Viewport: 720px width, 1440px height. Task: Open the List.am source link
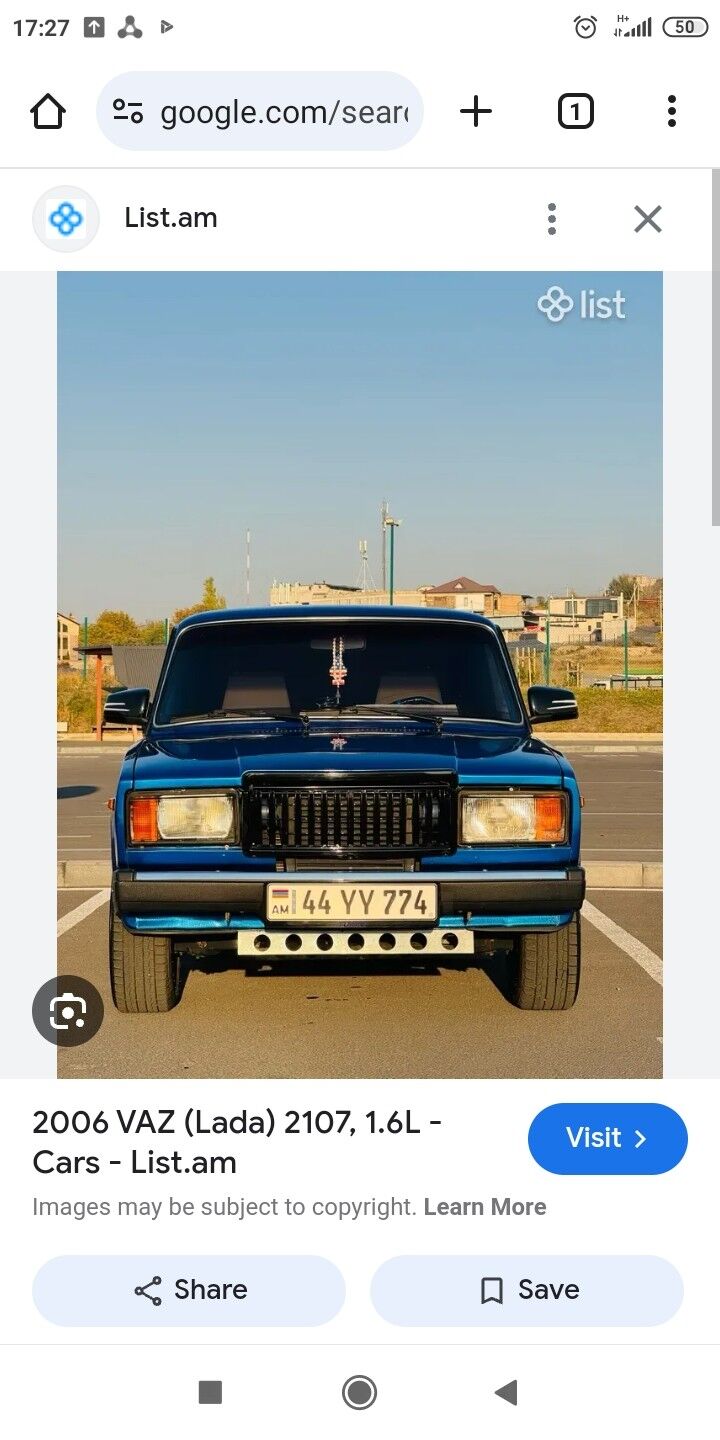(x=170, y=218)
